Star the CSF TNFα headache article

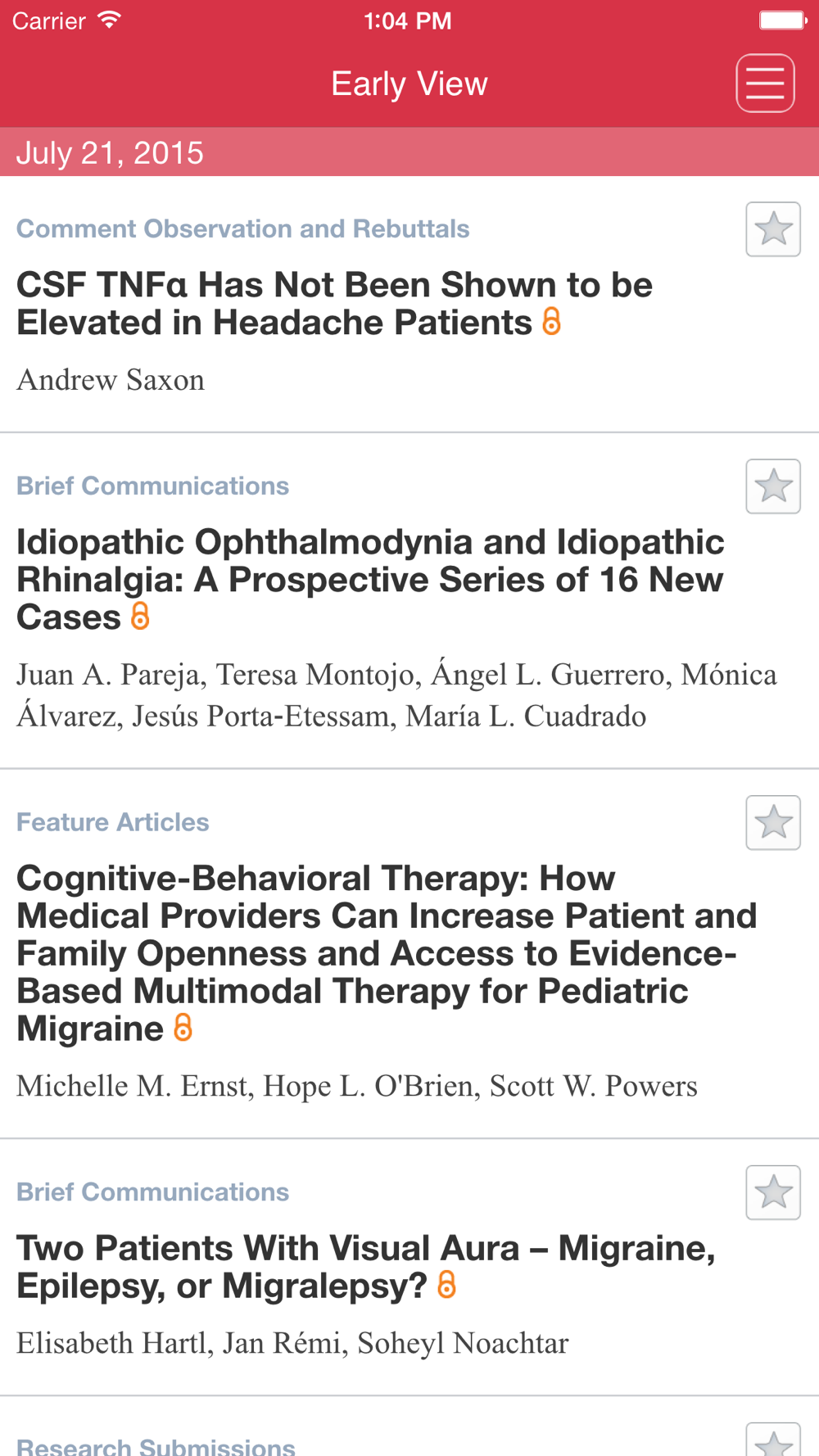pyautogui.click(x=773, y=229)
